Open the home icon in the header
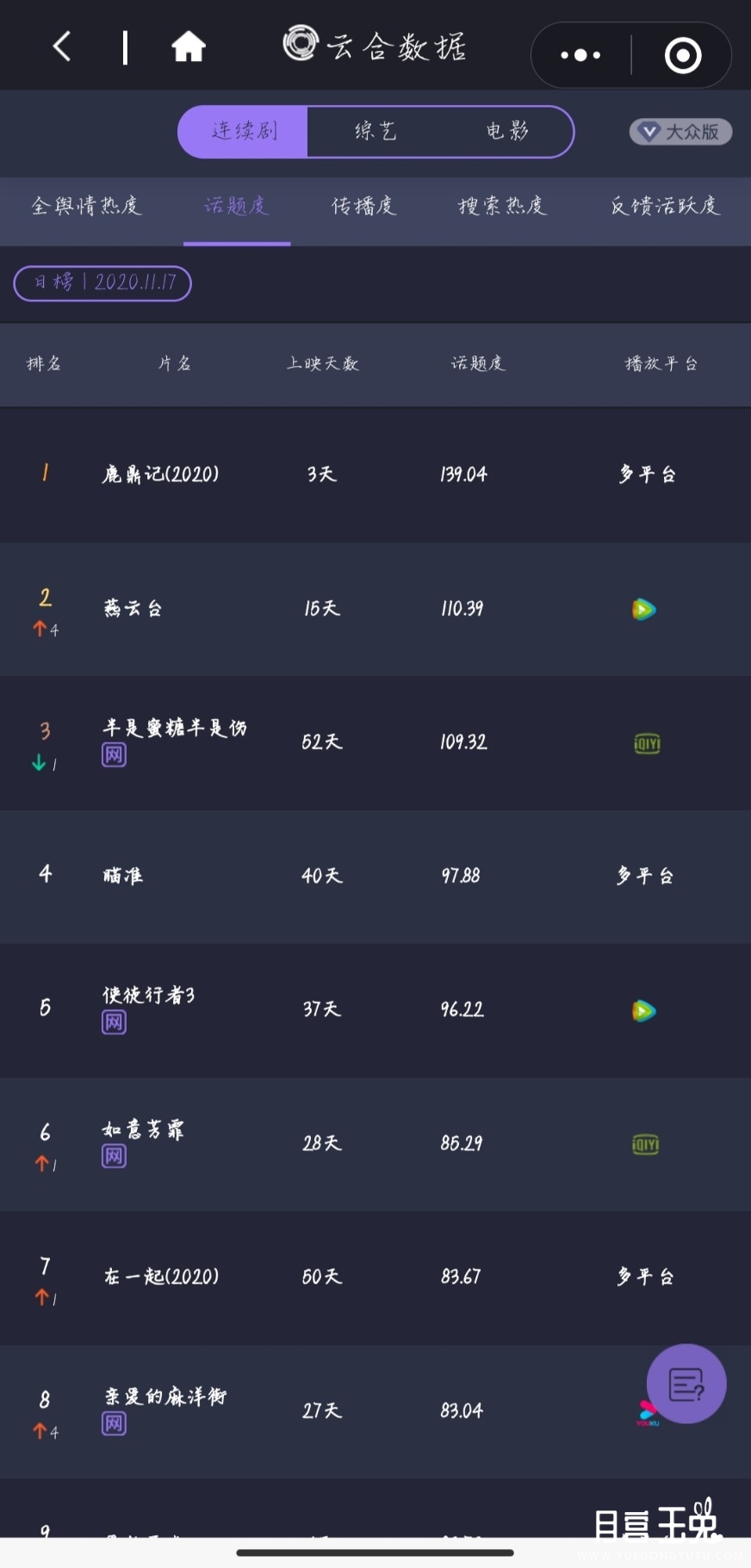Image resolution: width=751 pixels, height=1568 pixels. pyautogui.click(x=188, y=46)
